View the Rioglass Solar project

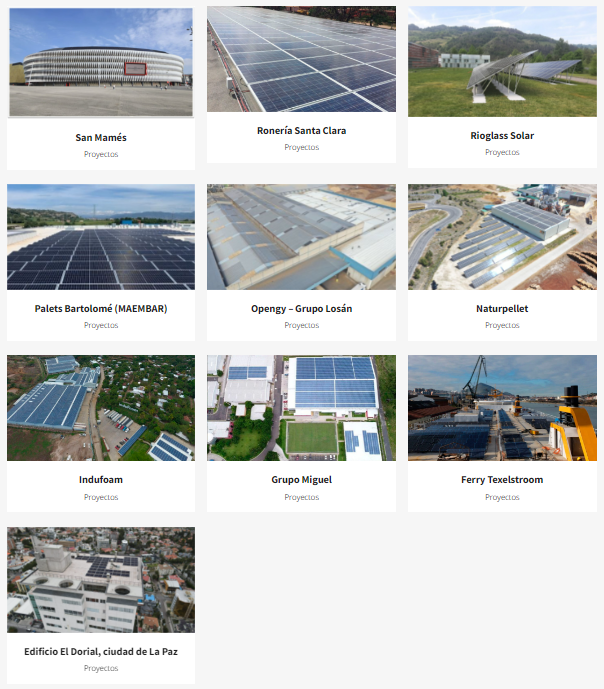pyautogui.click(x=502, y=136)
